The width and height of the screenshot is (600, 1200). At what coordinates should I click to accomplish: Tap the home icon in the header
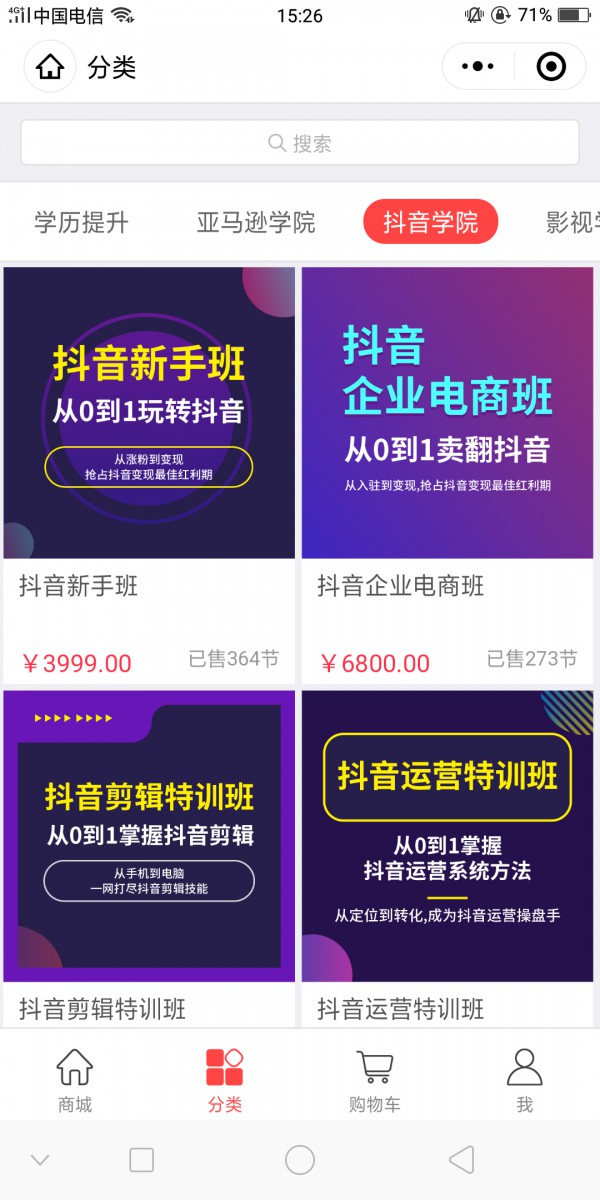pos(50,67)
